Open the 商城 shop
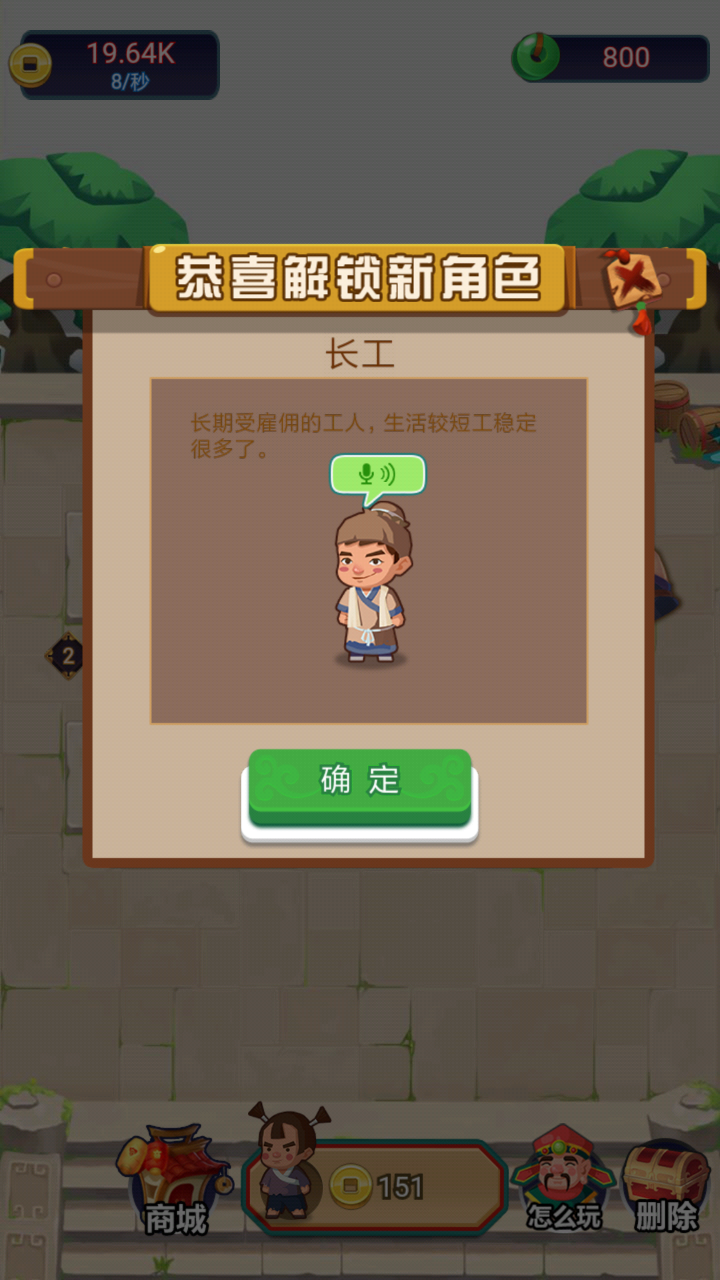The image size is (720, 1280). [x=175, y=1181]
